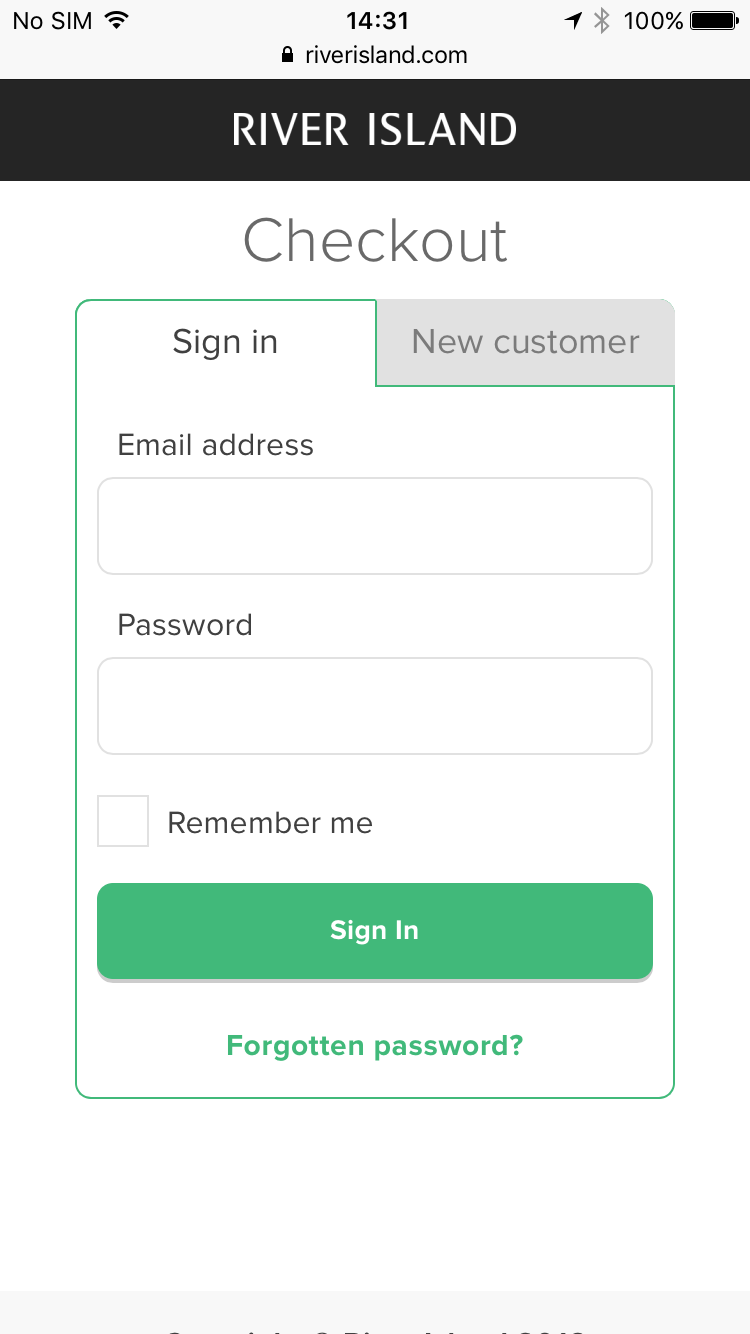Tap the Email address field label
The width and height of the screenshot is (750, 1334).
point(215,444)
